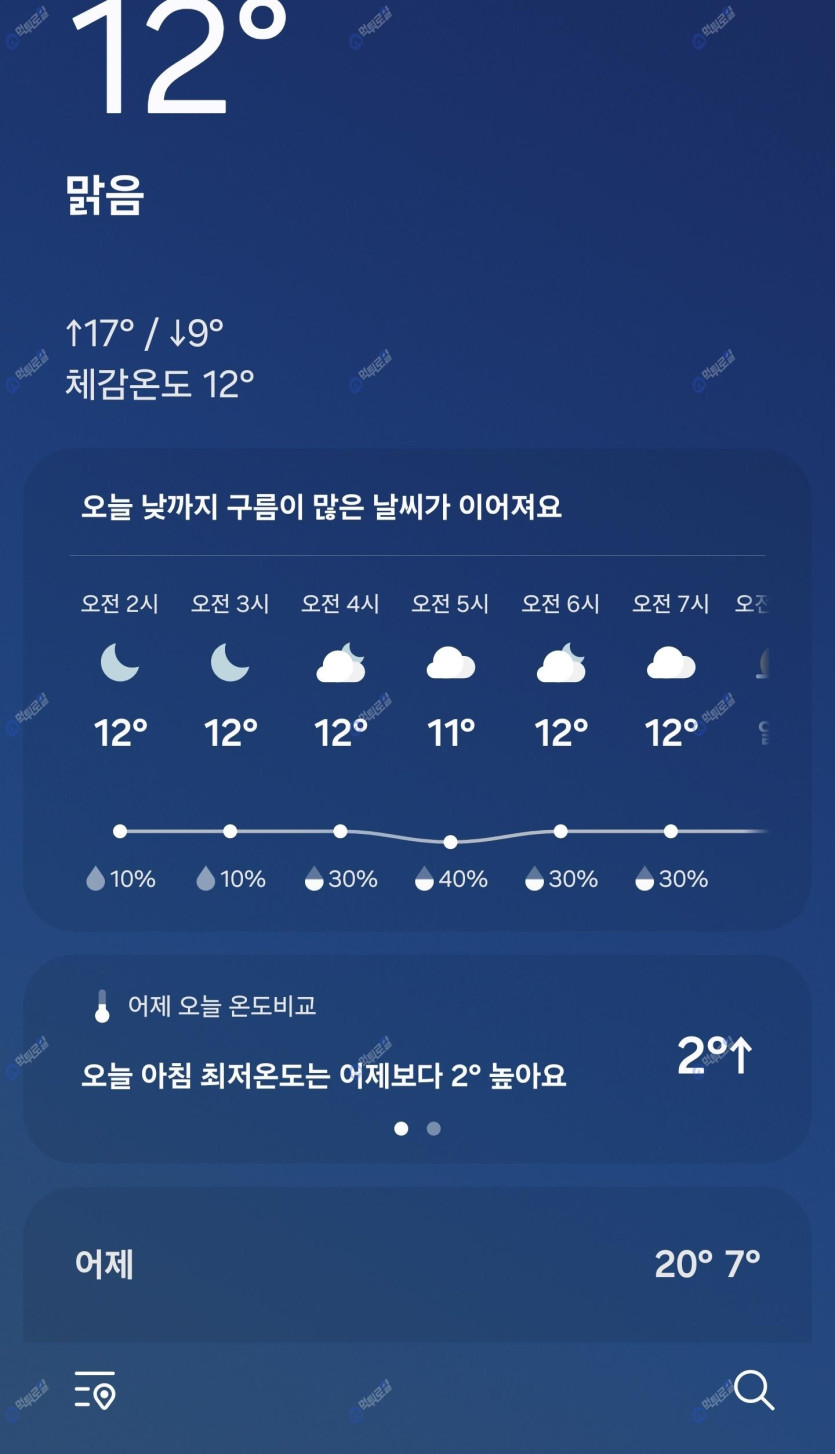The image size is (835, 1454).
Task: Select the second page indicator dot
Action: [433, 1128]
